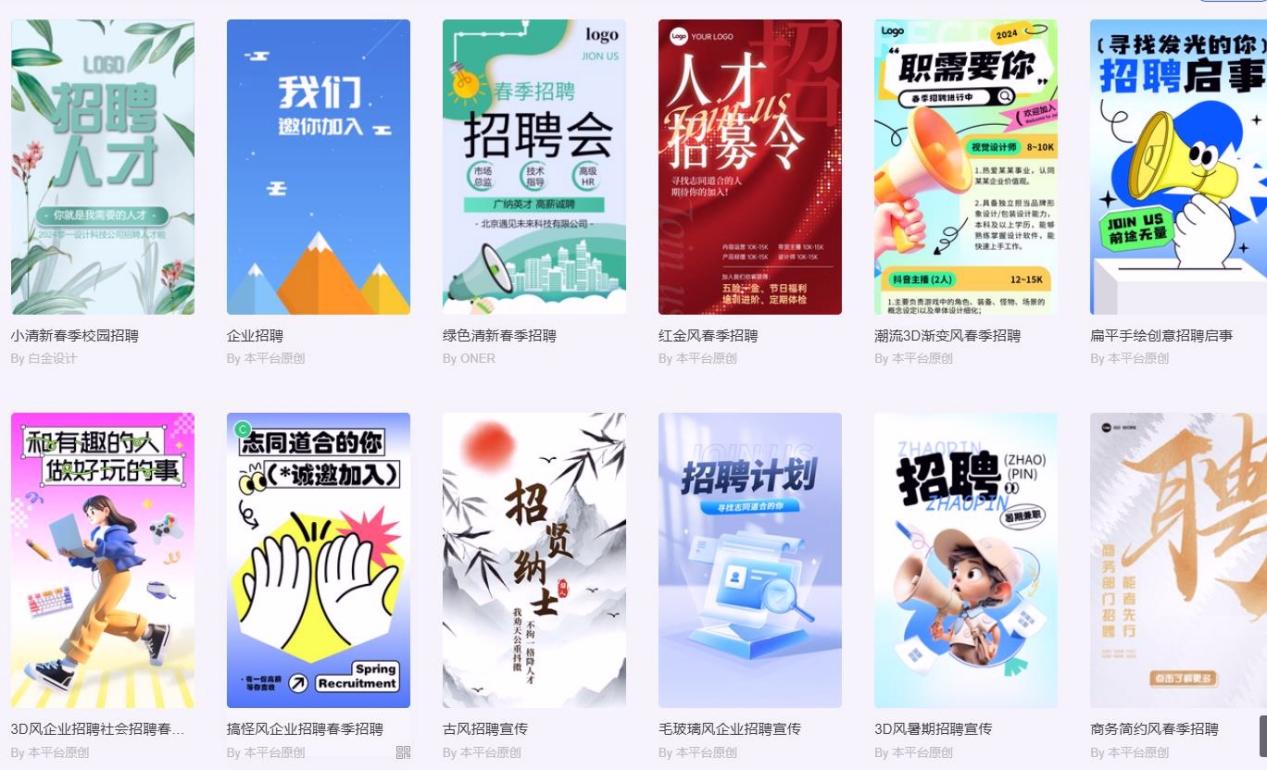Choose the 红金风春季招聘 template

point(750,167)
